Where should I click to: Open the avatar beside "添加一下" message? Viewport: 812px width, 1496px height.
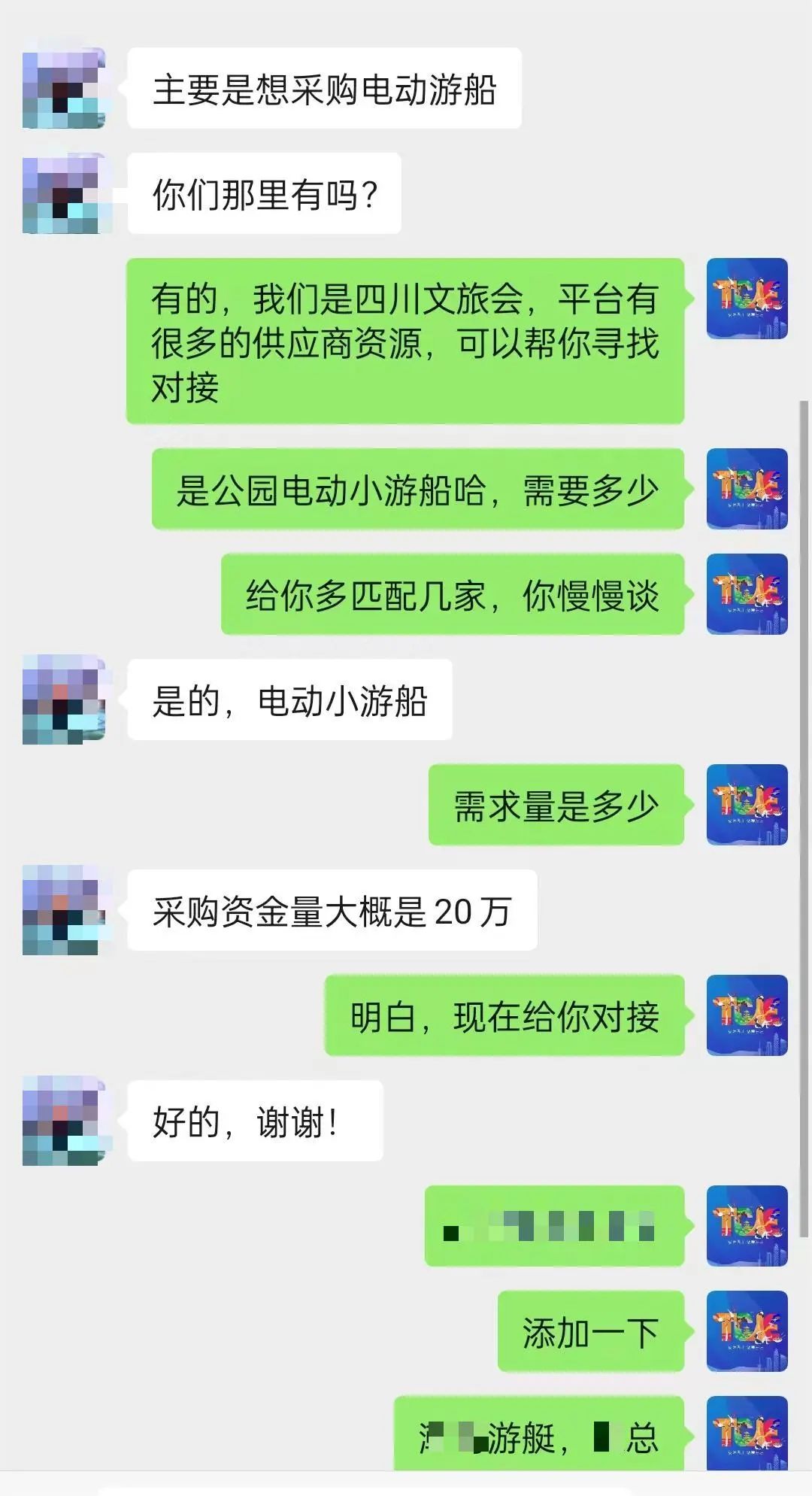[x=747, y=1331]
